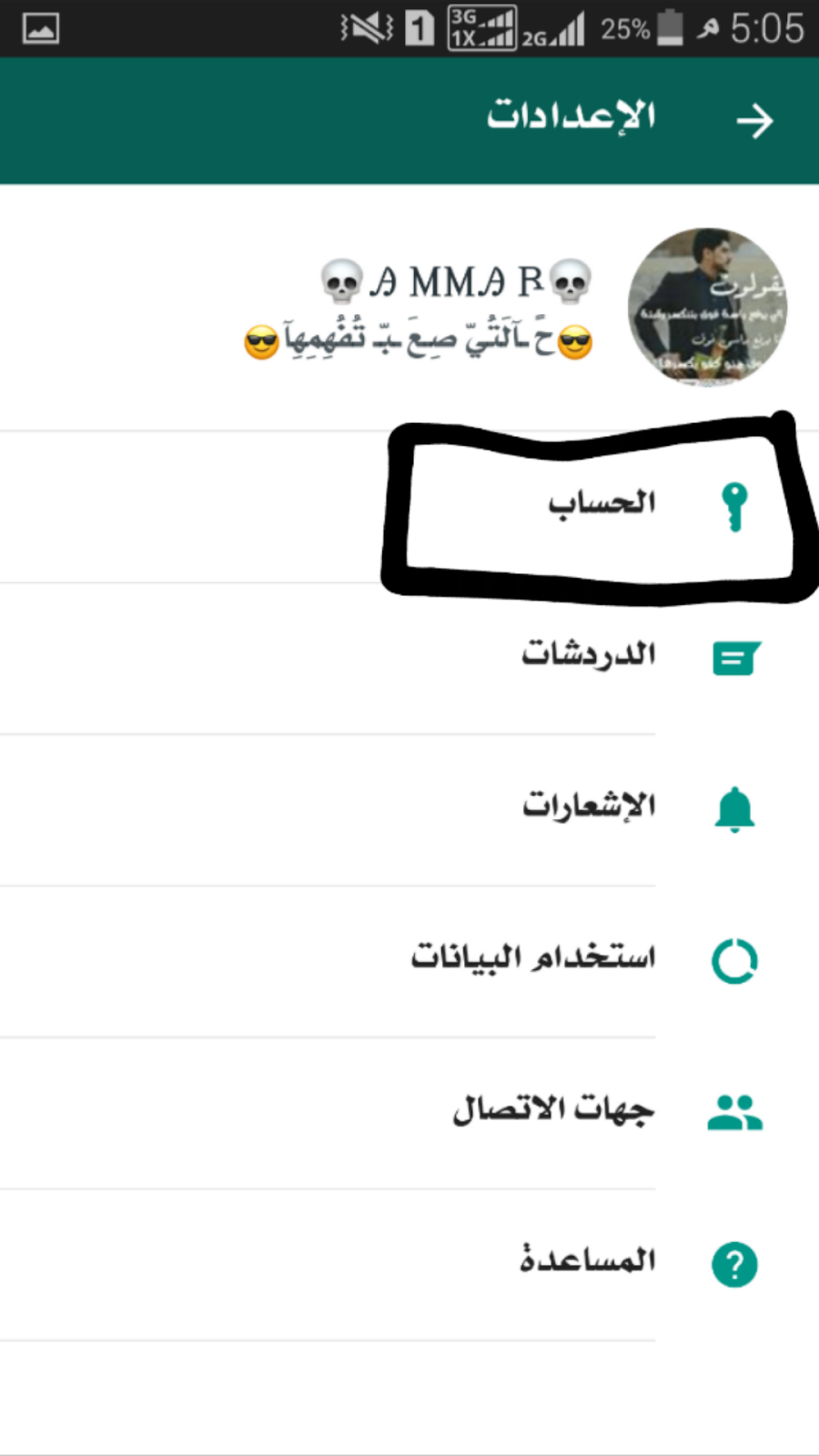Open الحساب account settings
This screenshot has height=1456, width=819.
tap(601, 503)
